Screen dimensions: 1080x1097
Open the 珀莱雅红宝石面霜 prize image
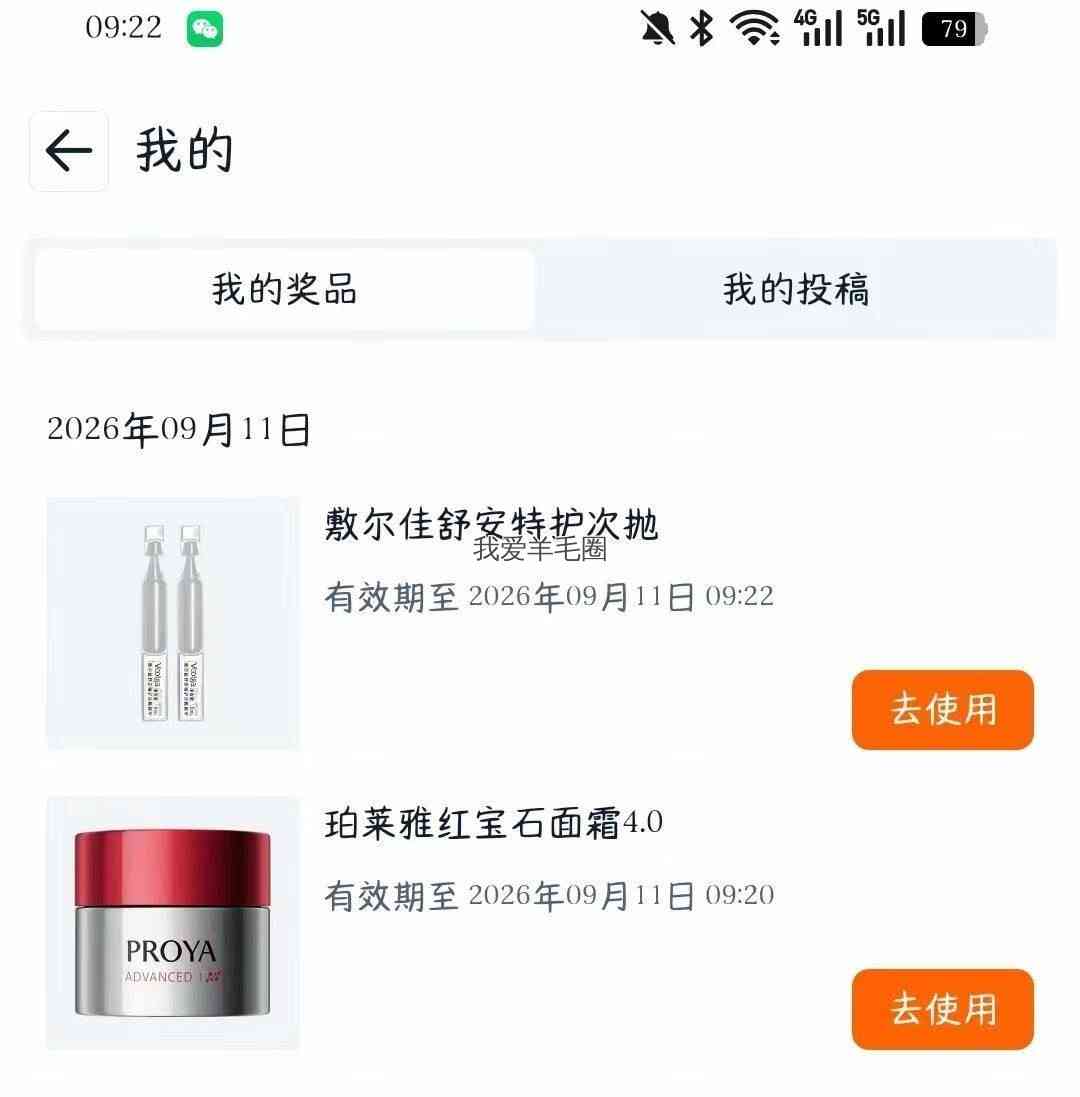[173, 922]
